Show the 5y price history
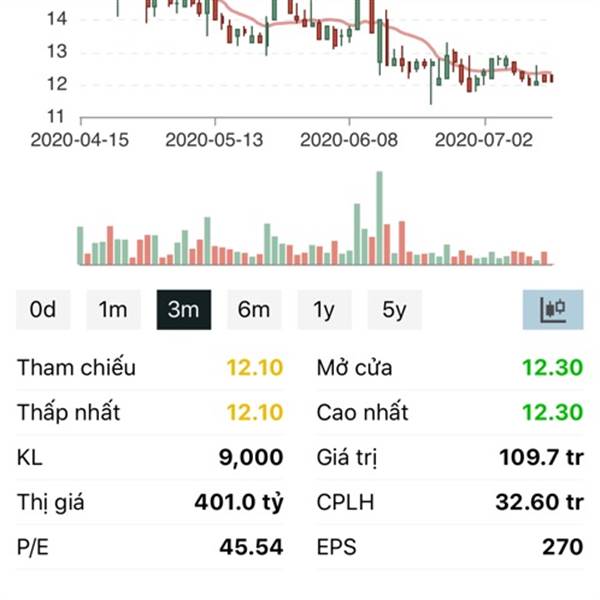 [394, 310]
